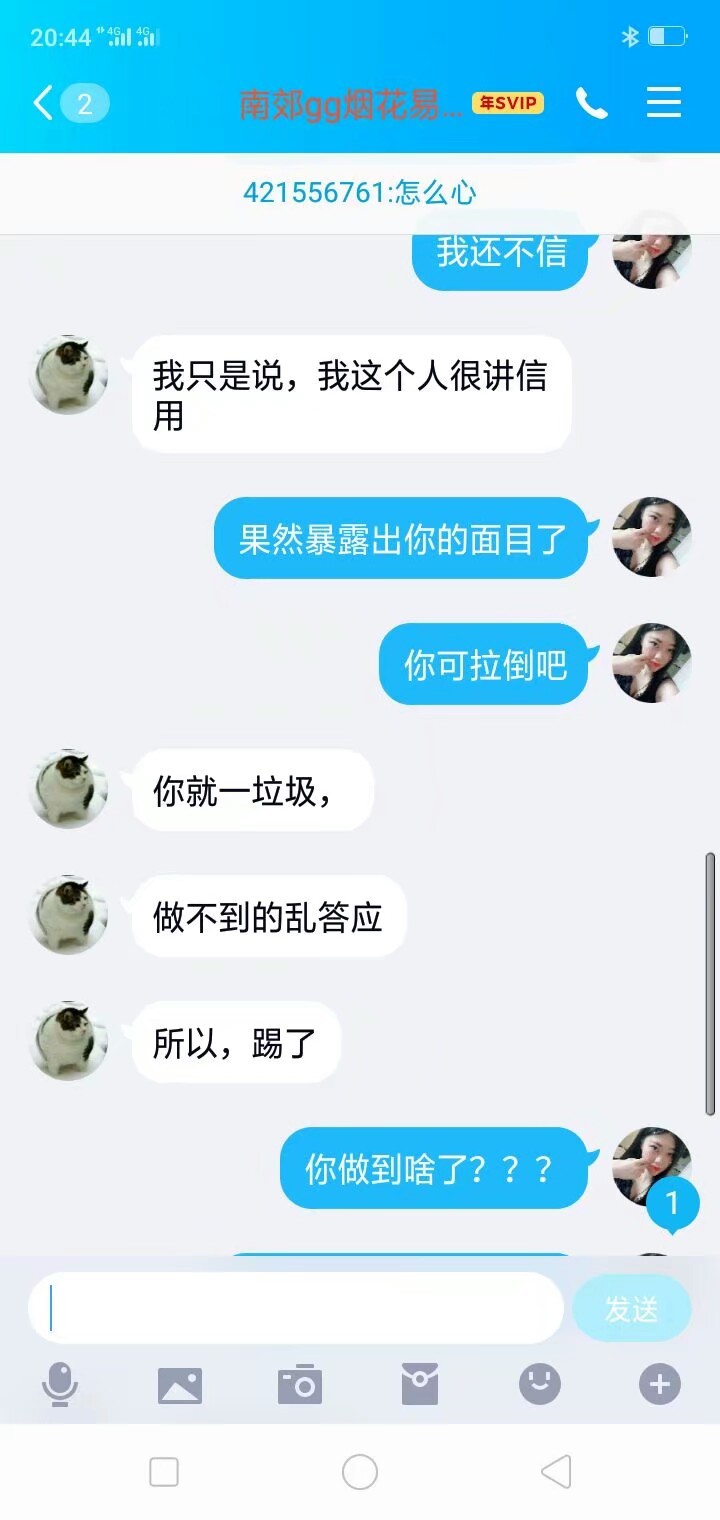Tap the system home button
The image size is (720, 1520).
coord(360,1472)
